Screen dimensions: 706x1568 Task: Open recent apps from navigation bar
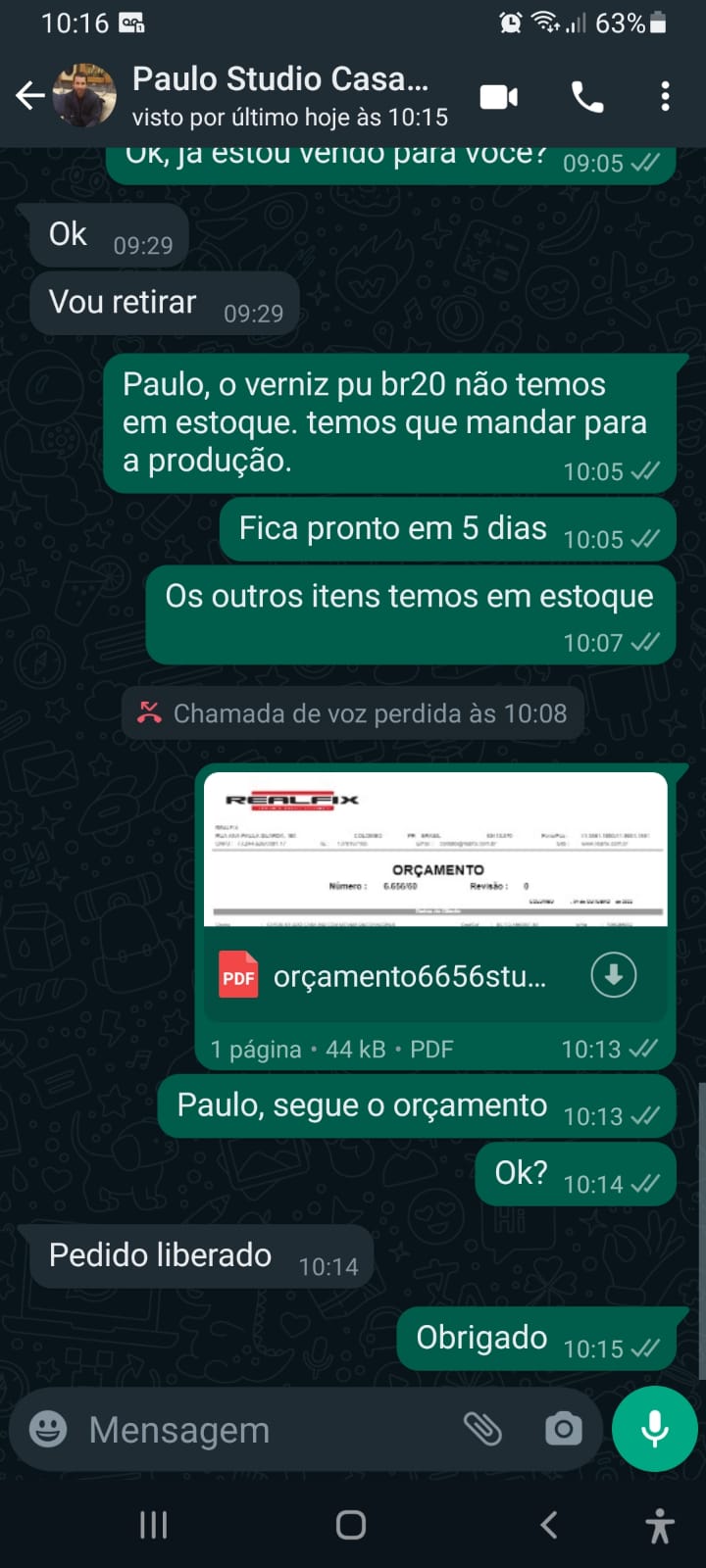pyautogui.click(x=153, y=1525)
